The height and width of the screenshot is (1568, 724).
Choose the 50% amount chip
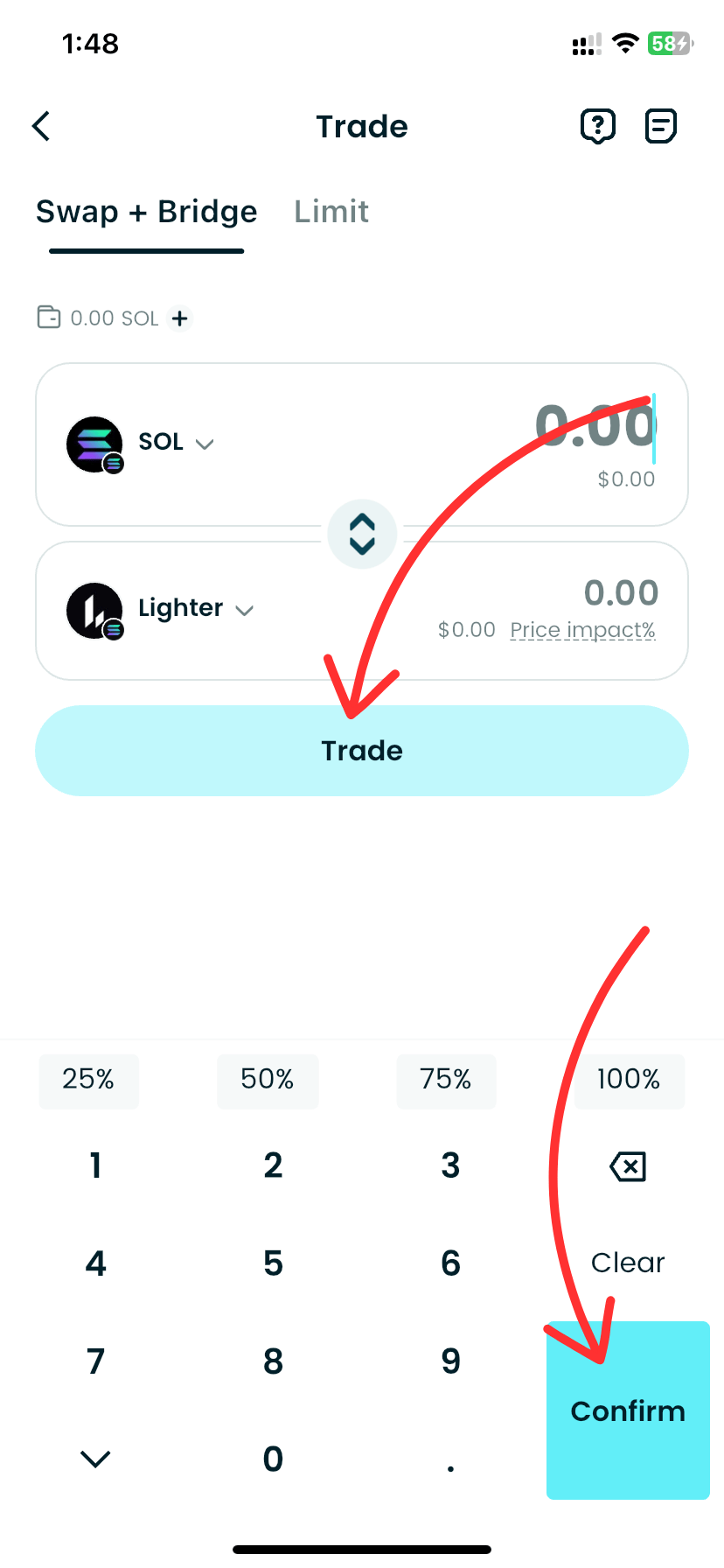(268, 1080)
